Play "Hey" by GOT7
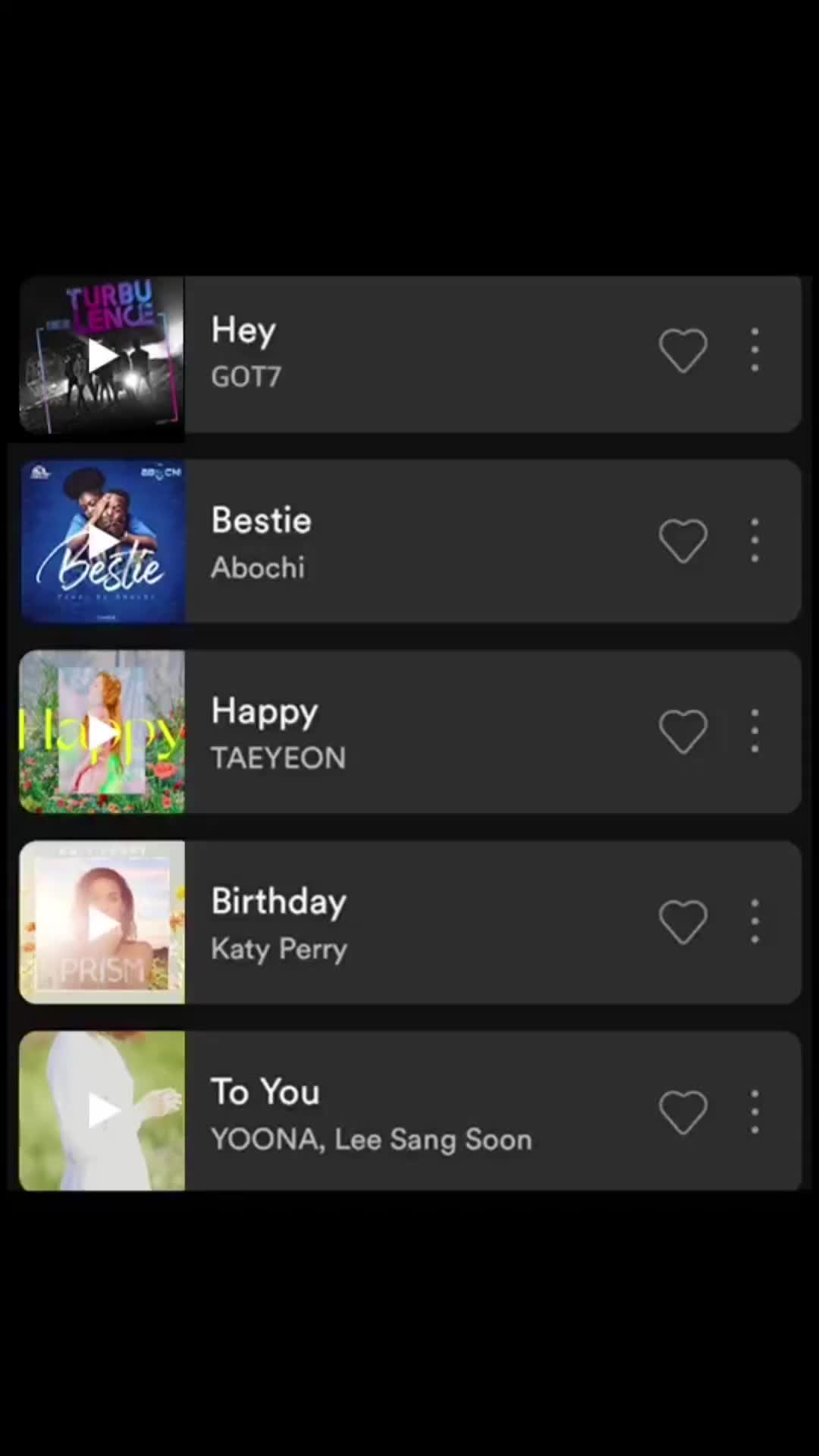 click(x=102, y=355)
